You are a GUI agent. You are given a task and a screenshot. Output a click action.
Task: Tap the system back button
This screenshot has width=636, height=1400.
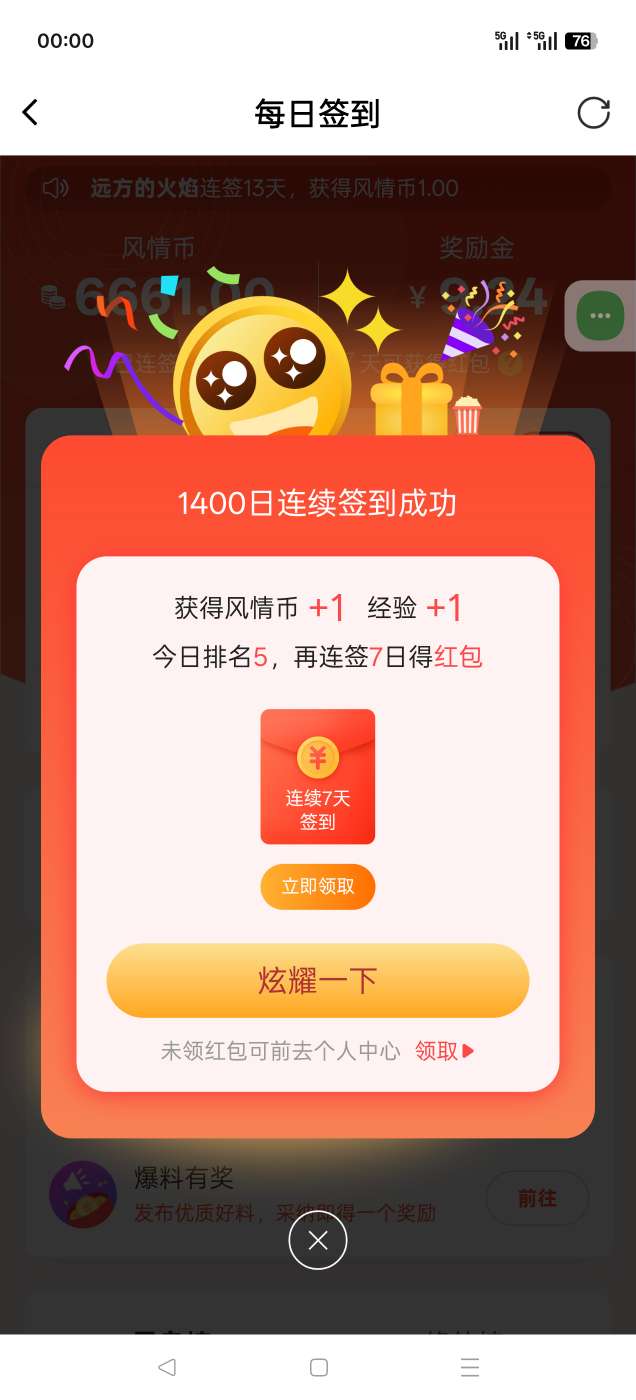coord(167,1367)
